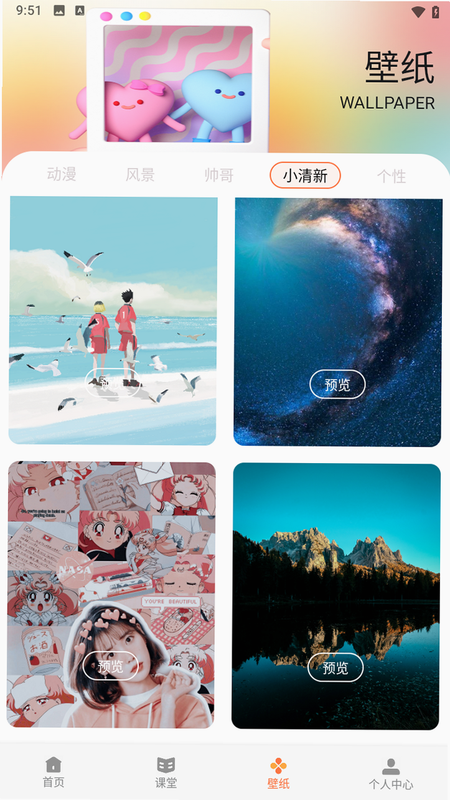The height and width of the screenshot is (800, 450).
Task: Tap 预览 on the pink anime collage
Action: [111, 666]
